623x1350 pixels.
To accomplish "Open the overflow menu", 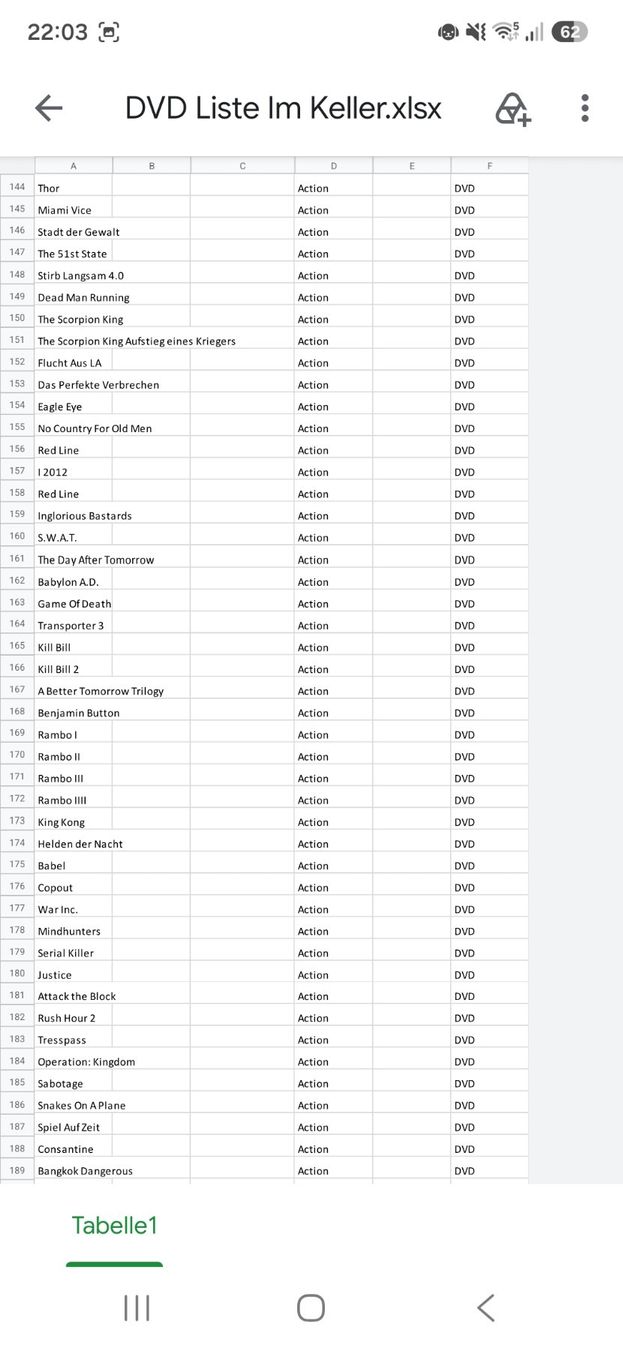I will tap(585, 108).
